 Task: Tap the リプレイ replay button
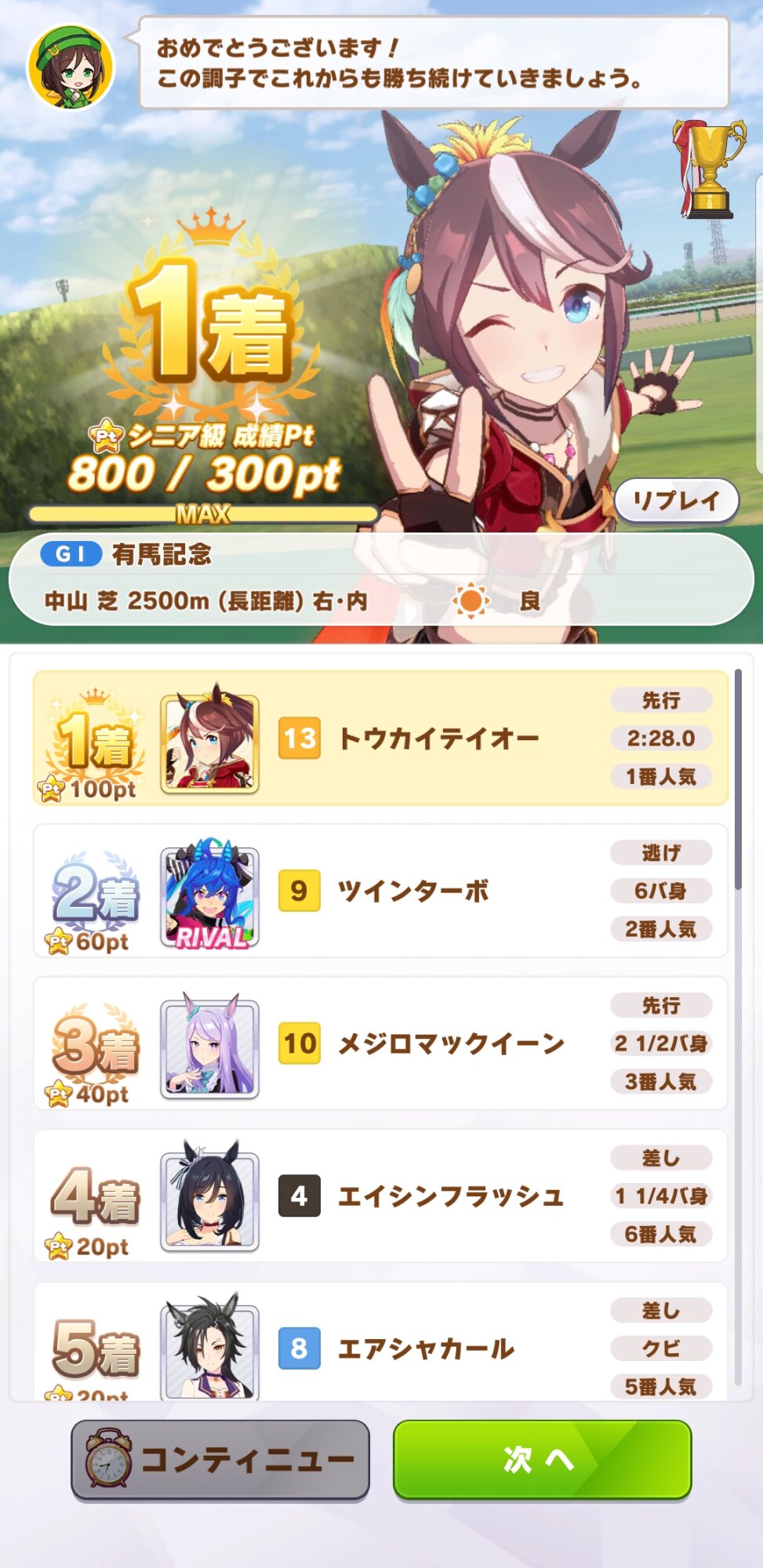pos(676,500)
